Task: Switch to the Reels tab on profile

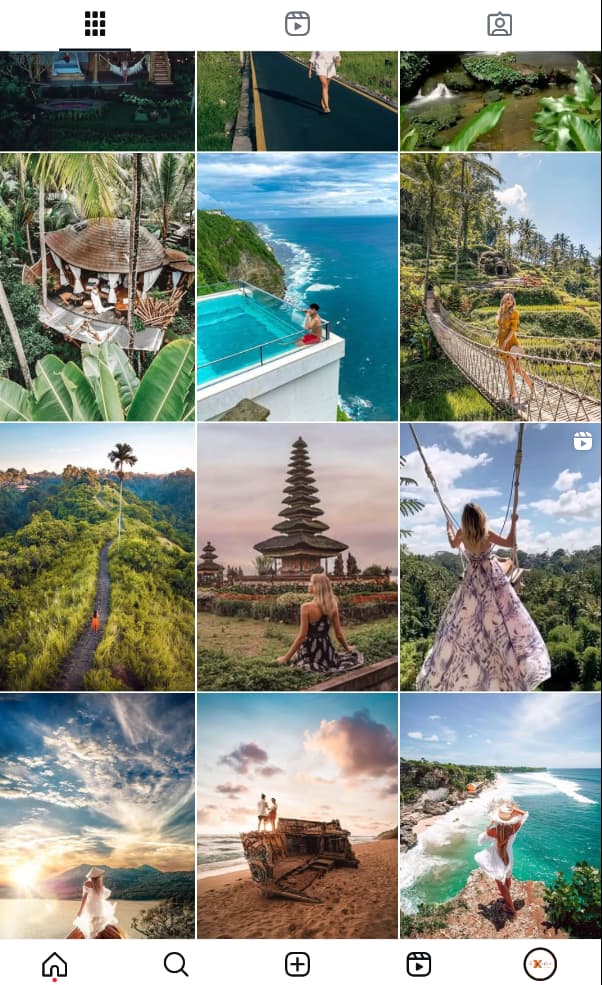Action: (x=297, y=24)
